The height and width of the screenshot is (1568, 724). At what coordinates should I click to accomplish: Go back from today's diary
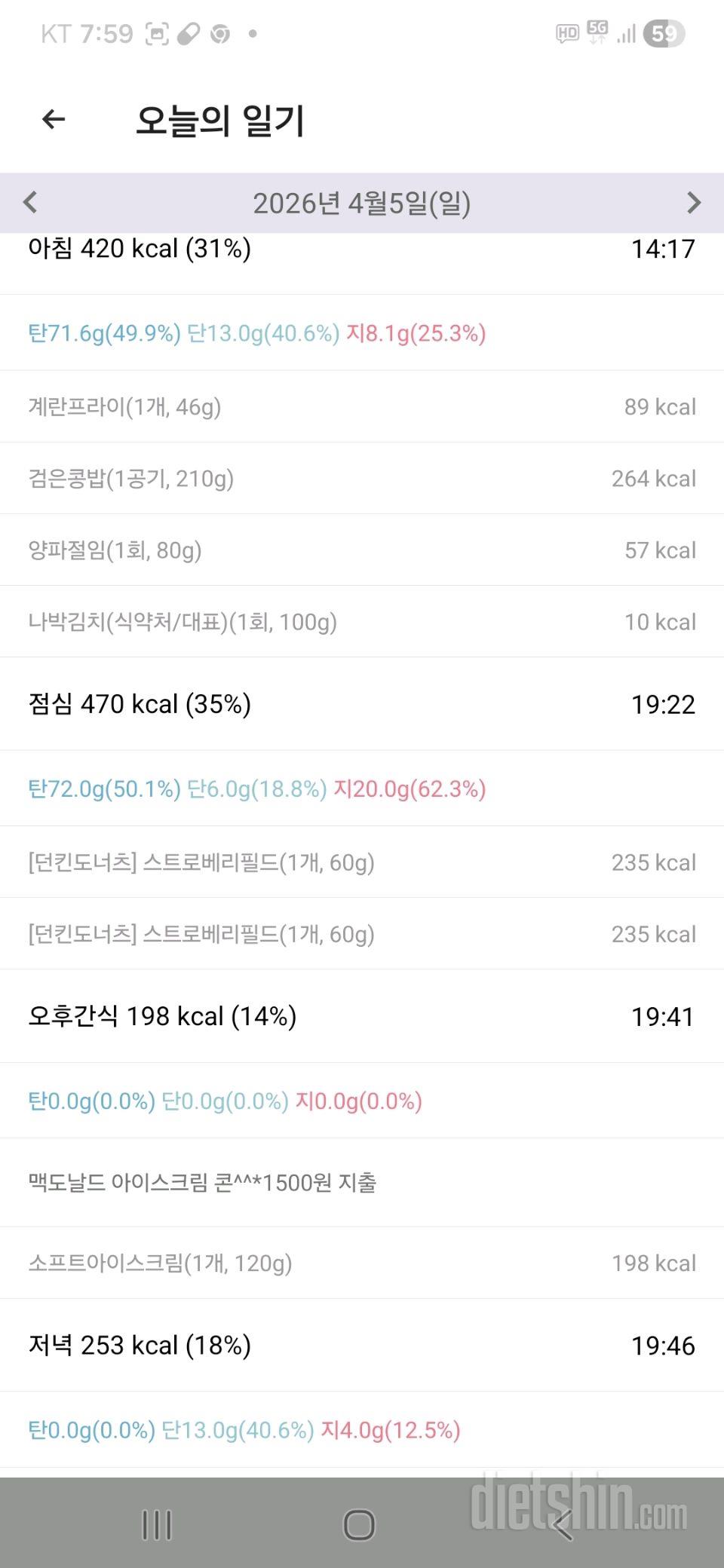[x=54, y=119]
